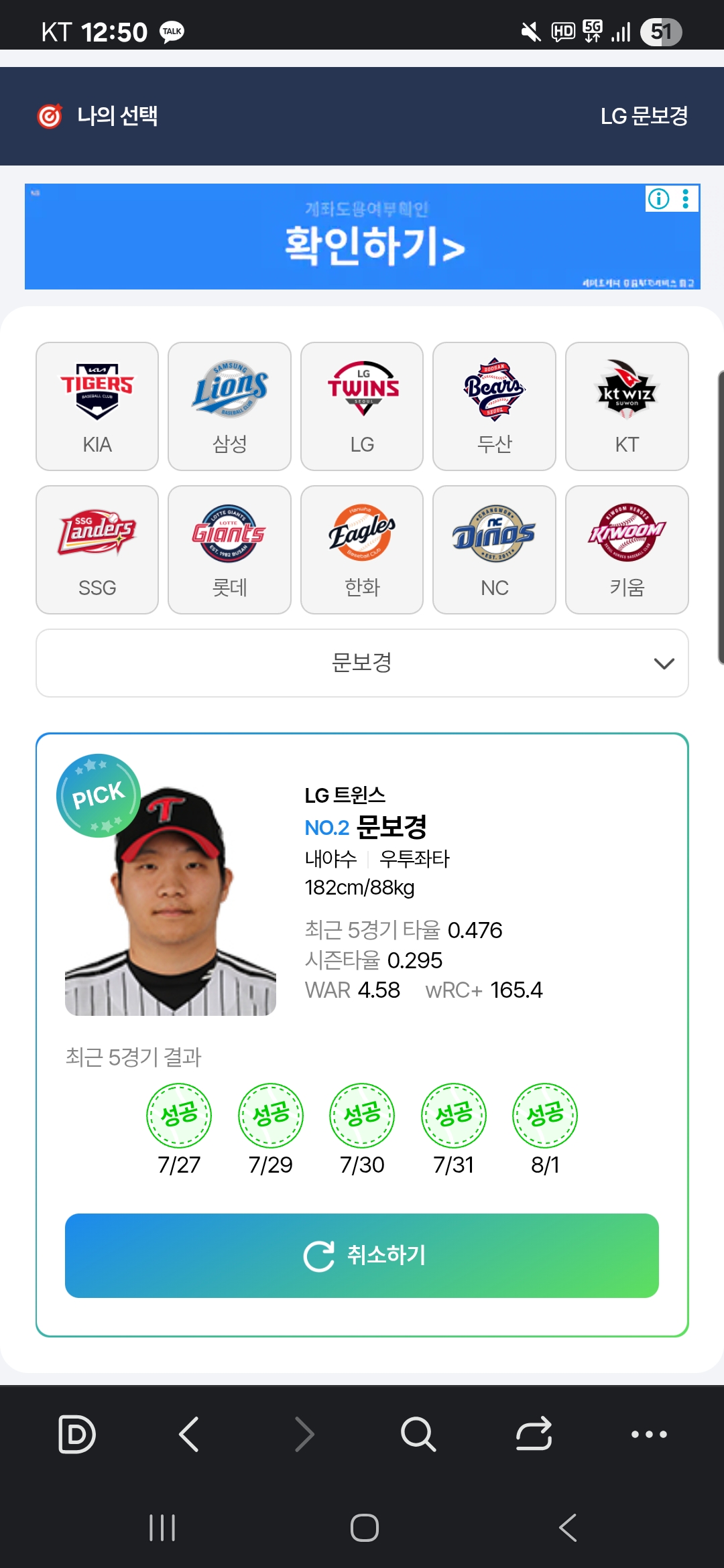The width and height of the screenshot is (724, 1568).
Task: Tap 취소하기 to cancel the pick
Action: 362,1255
